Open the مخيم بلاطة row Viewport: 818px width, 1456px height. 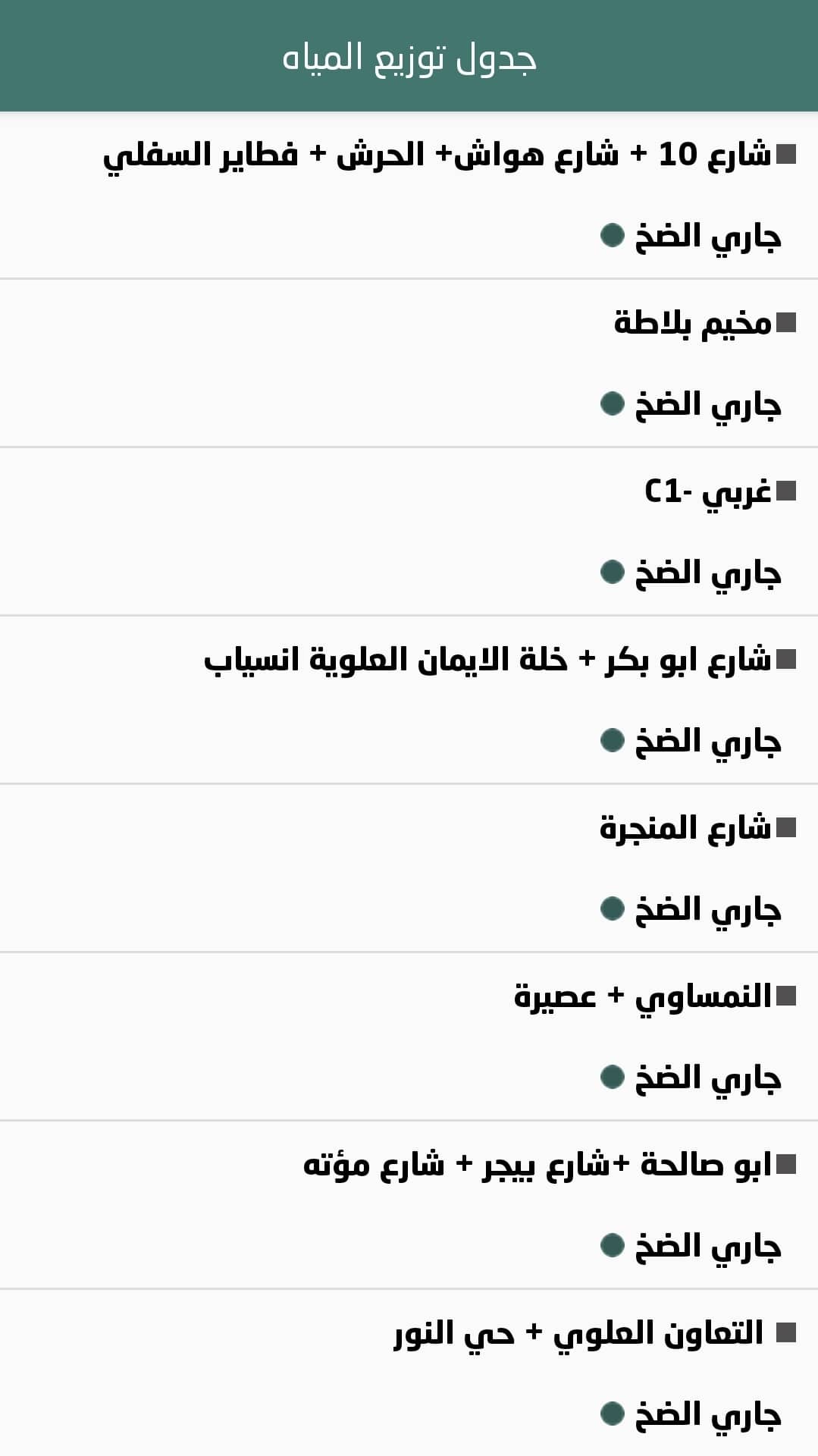[x=692, y=323]
